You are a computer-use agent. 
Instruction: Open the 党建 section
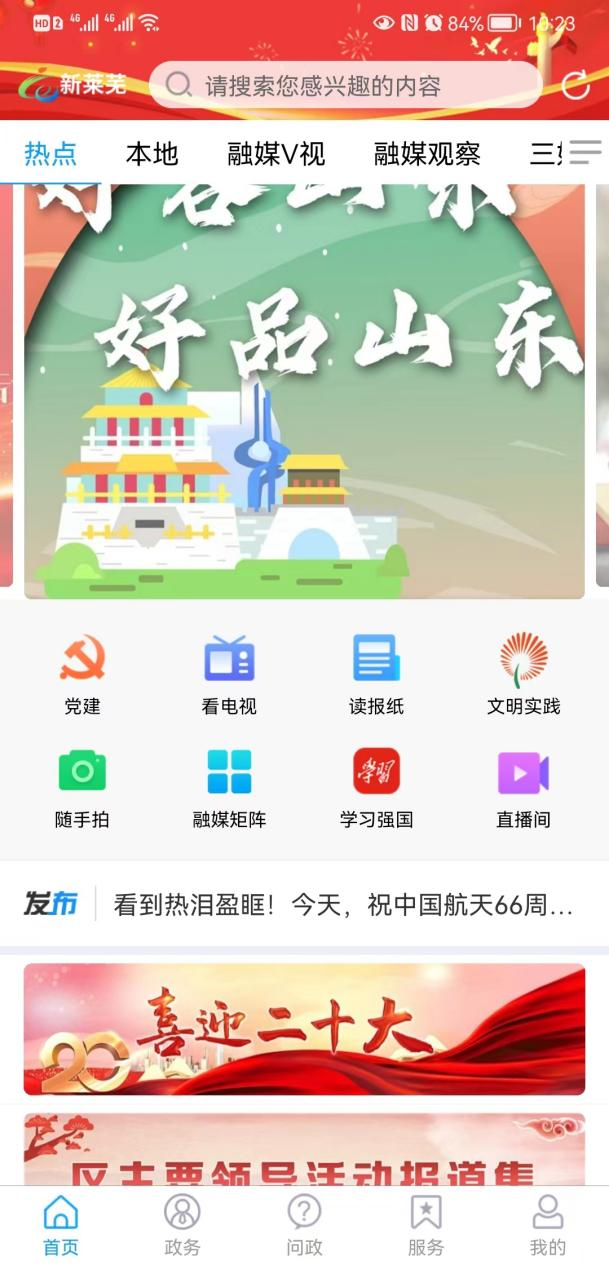[x=82, y=674]
